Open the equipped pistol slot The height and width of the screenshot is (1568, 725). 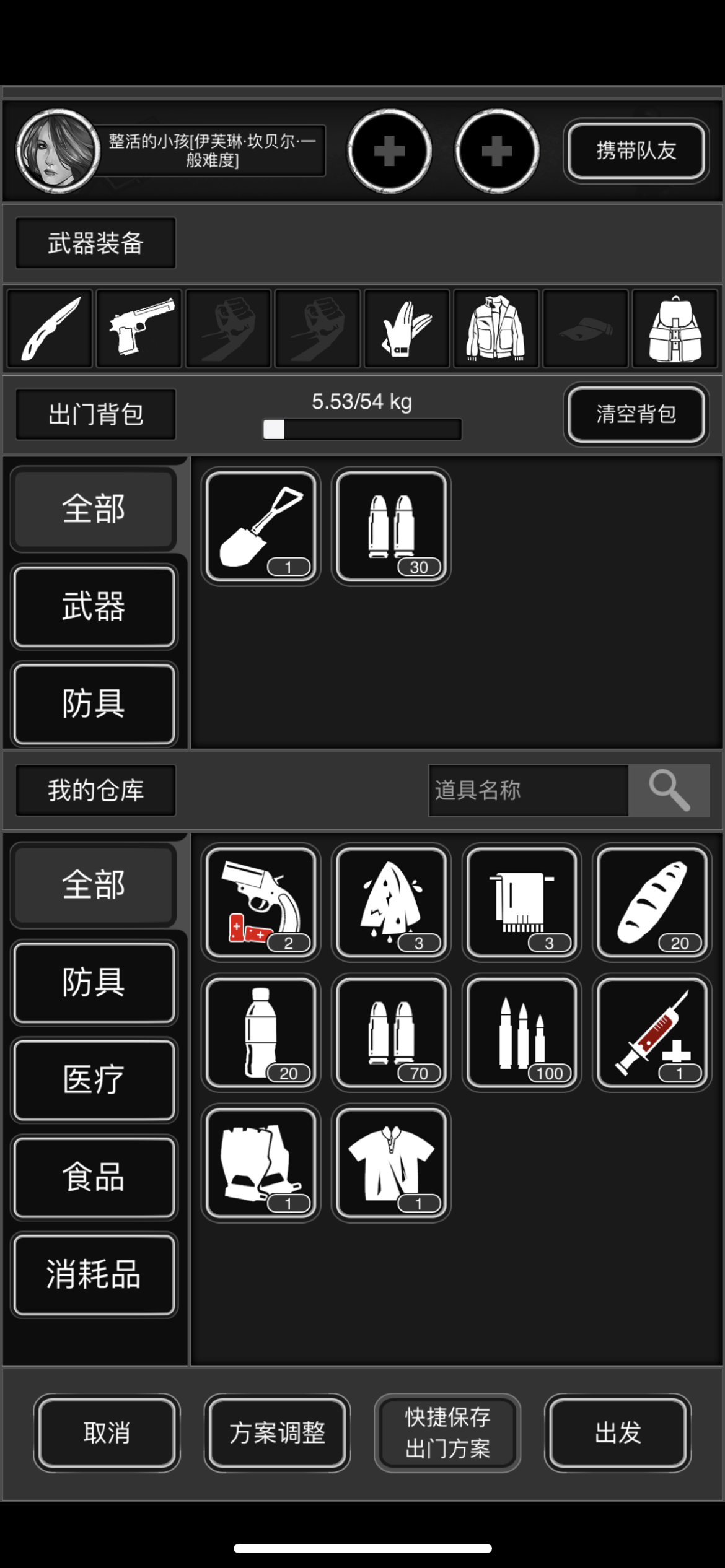point(139,328)
